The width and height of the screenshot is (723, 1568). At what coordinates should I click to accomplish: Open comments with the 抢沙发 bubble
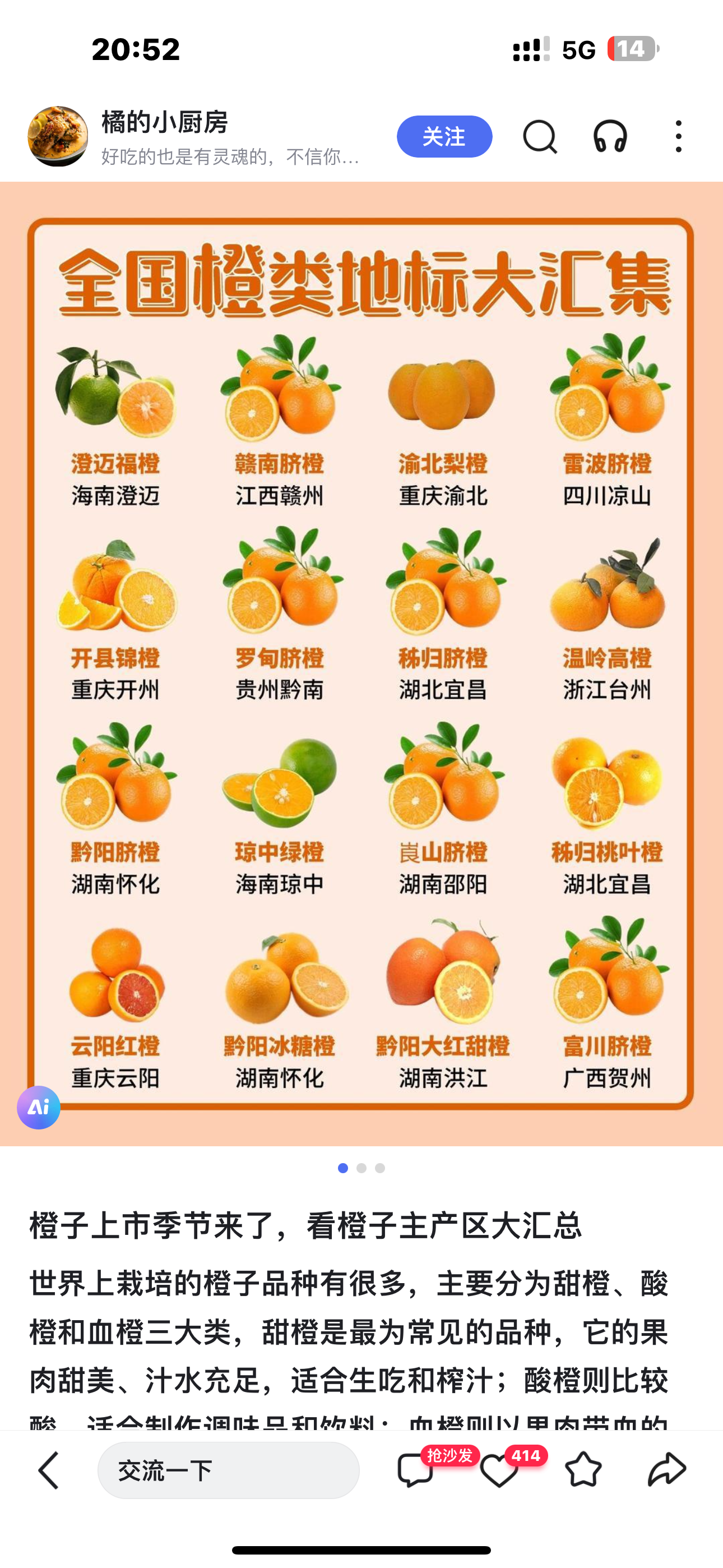(416, 1470)
